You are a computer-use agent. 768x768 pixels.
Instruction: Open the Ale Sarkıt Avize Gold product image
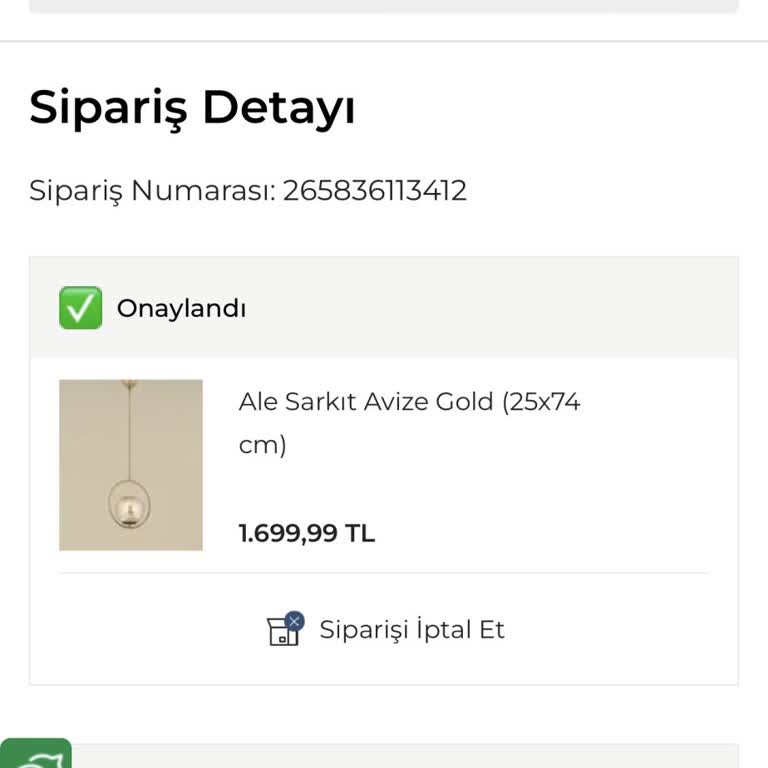(131, 465)
